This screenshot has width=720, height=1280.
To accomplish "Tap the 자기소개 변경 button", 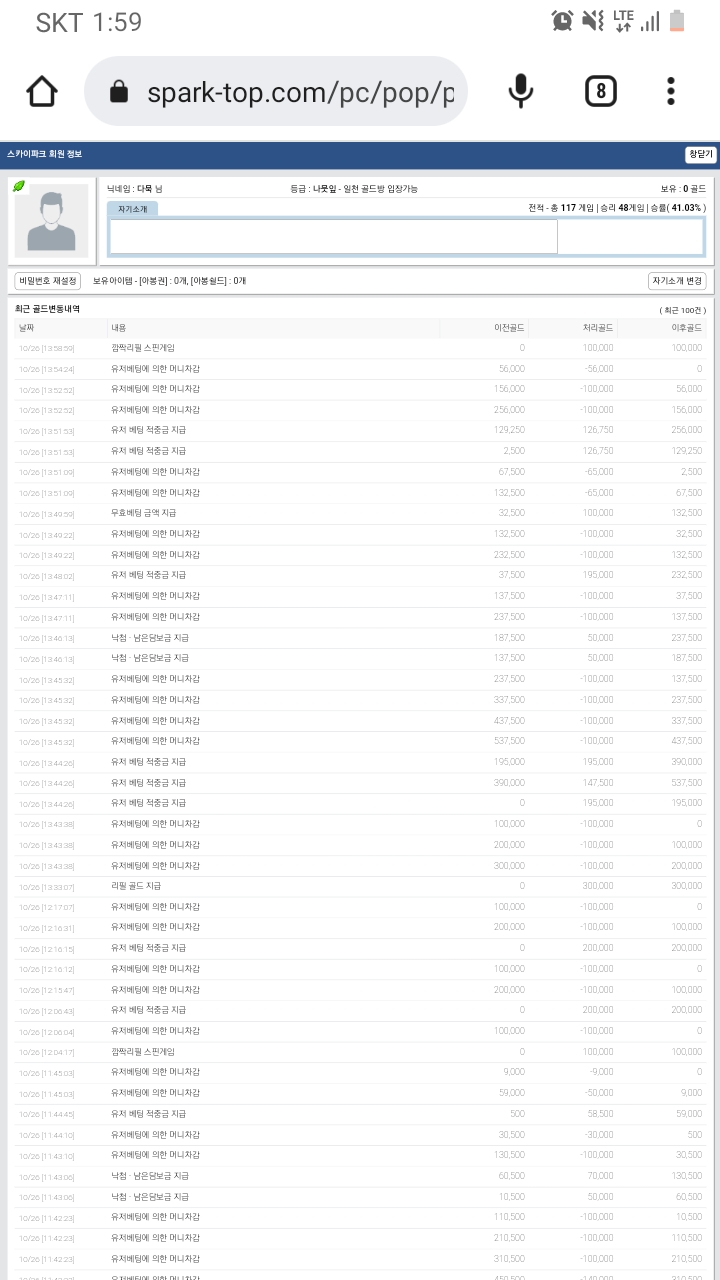I will coord(677,281).
